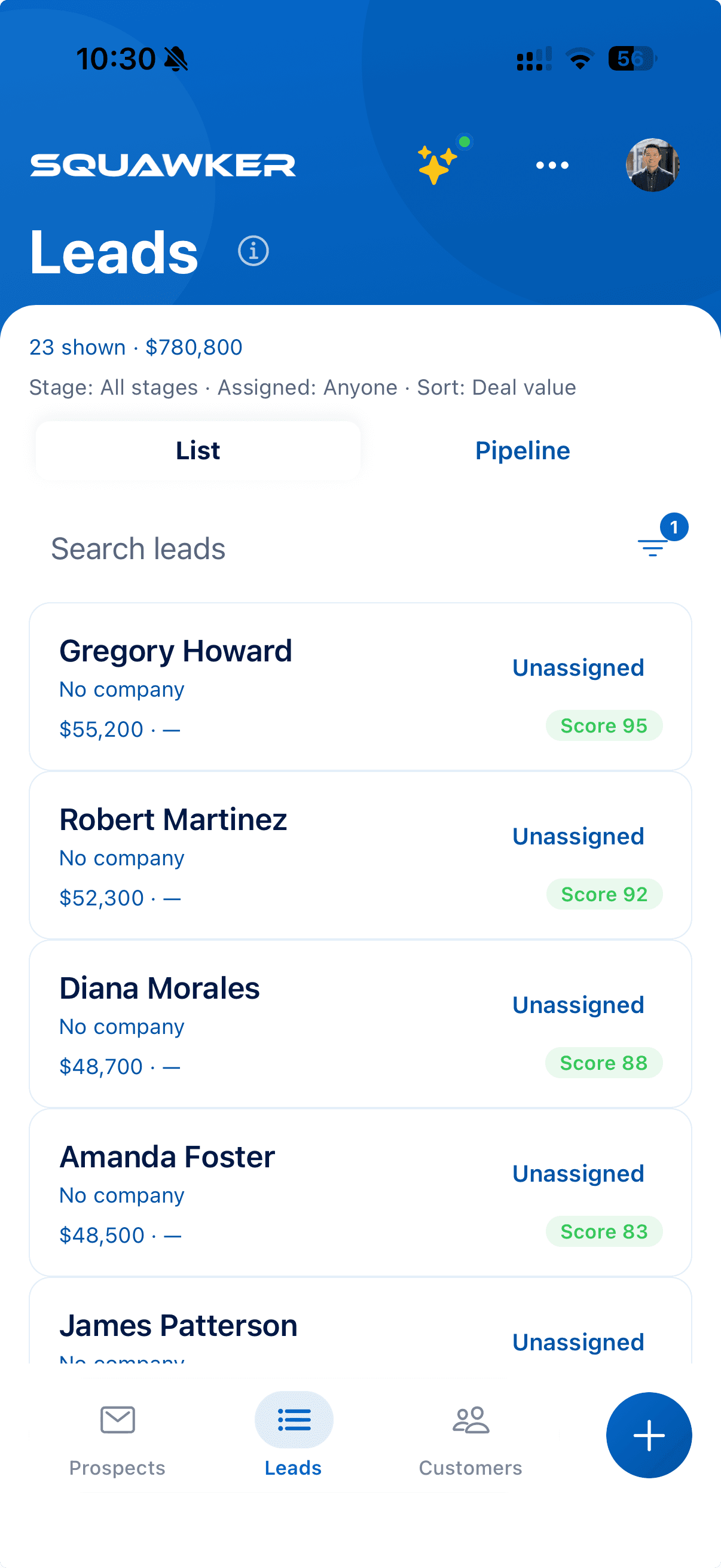Viewport: 721px width, 1568px height.
Task: Open the three-dot overflow menu
Action: pyautogui.click(x=551, y=164)
